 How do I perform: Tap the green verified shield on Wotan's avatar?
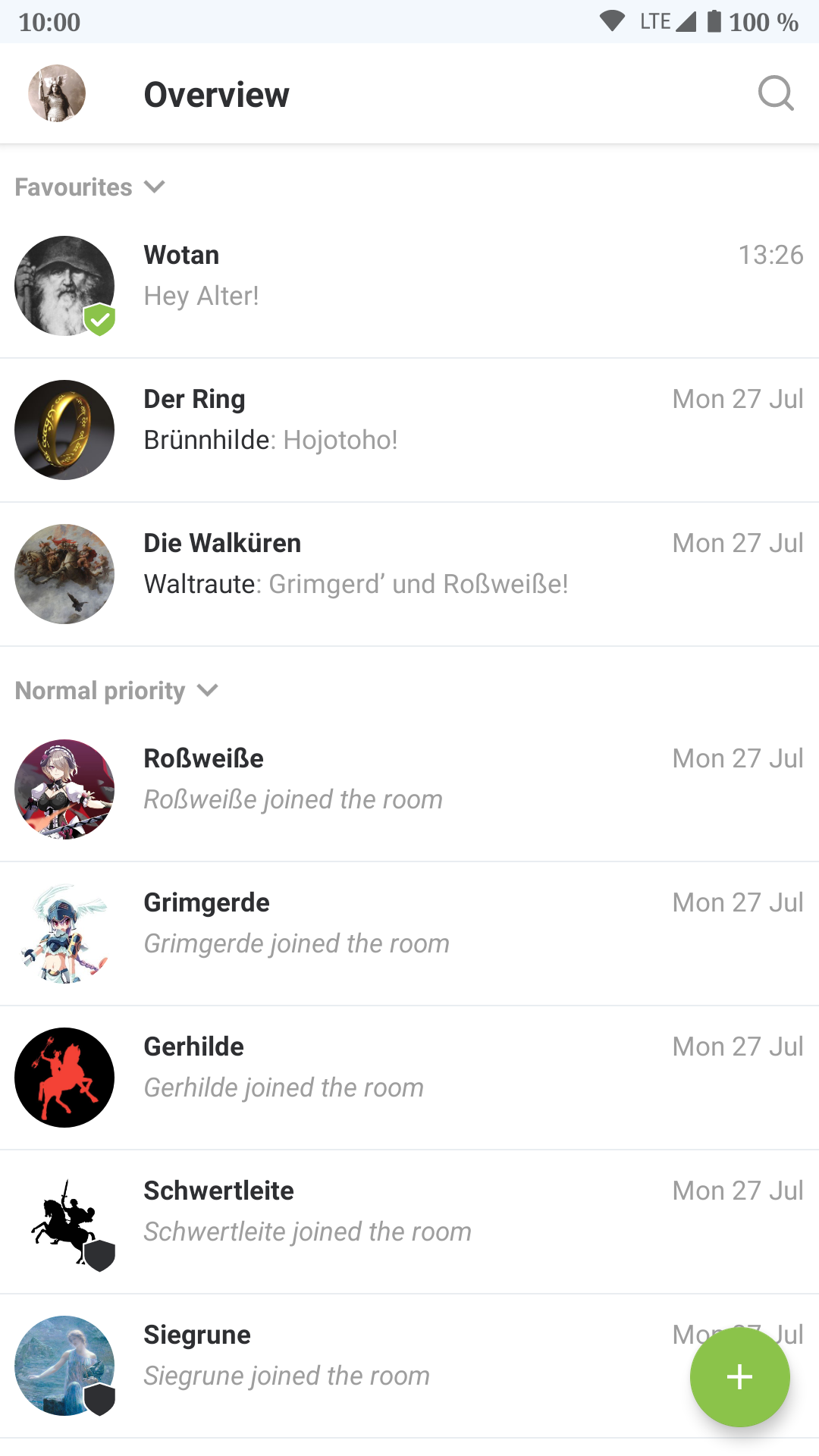coord(99,320)
